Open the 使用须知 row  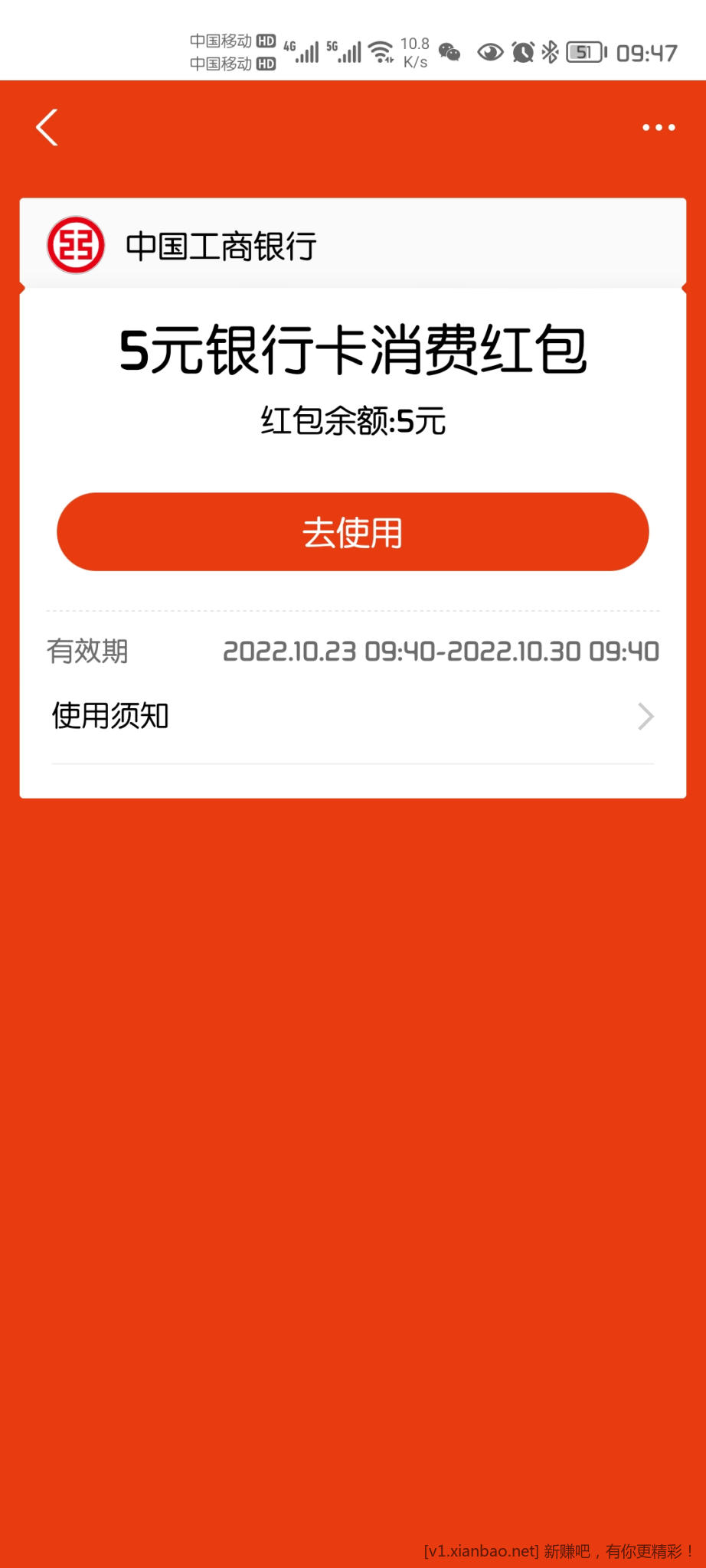(352, 717)
